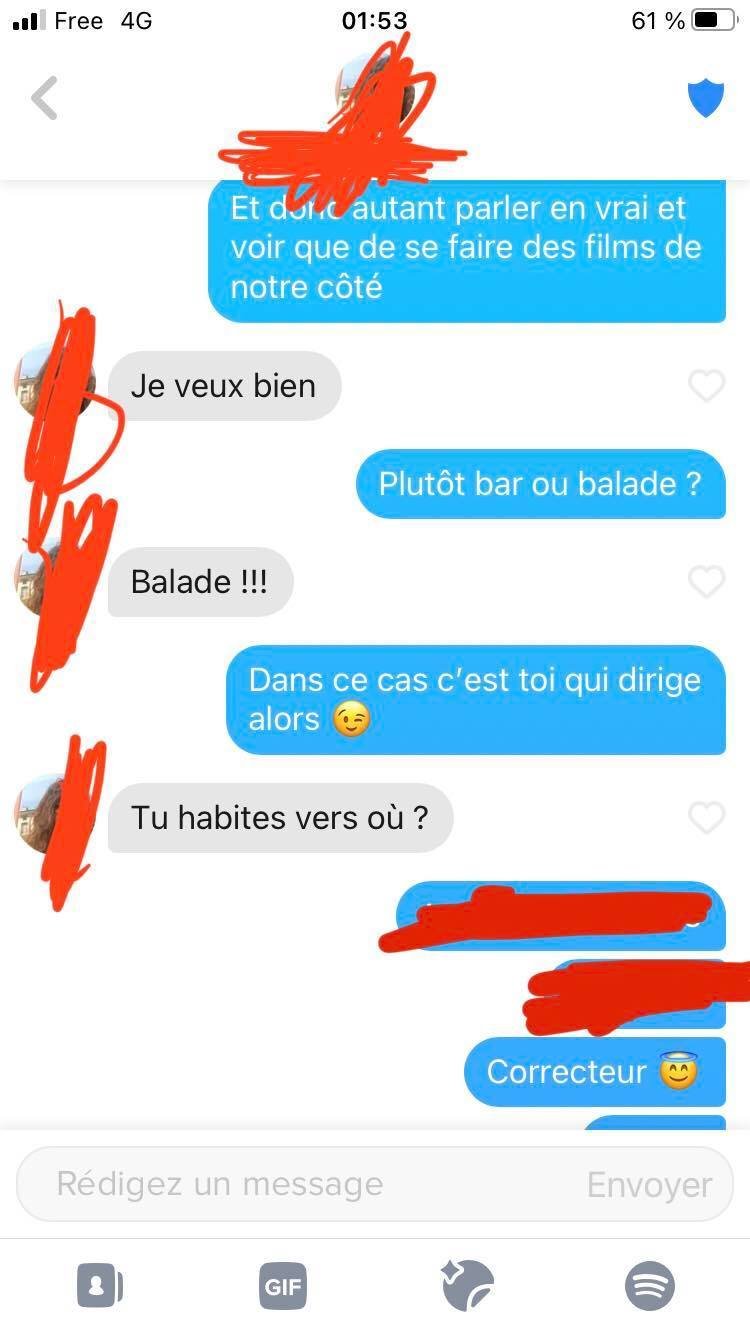
Task: Heart the "Tu habites vers où ?" message
Action: 706,818
